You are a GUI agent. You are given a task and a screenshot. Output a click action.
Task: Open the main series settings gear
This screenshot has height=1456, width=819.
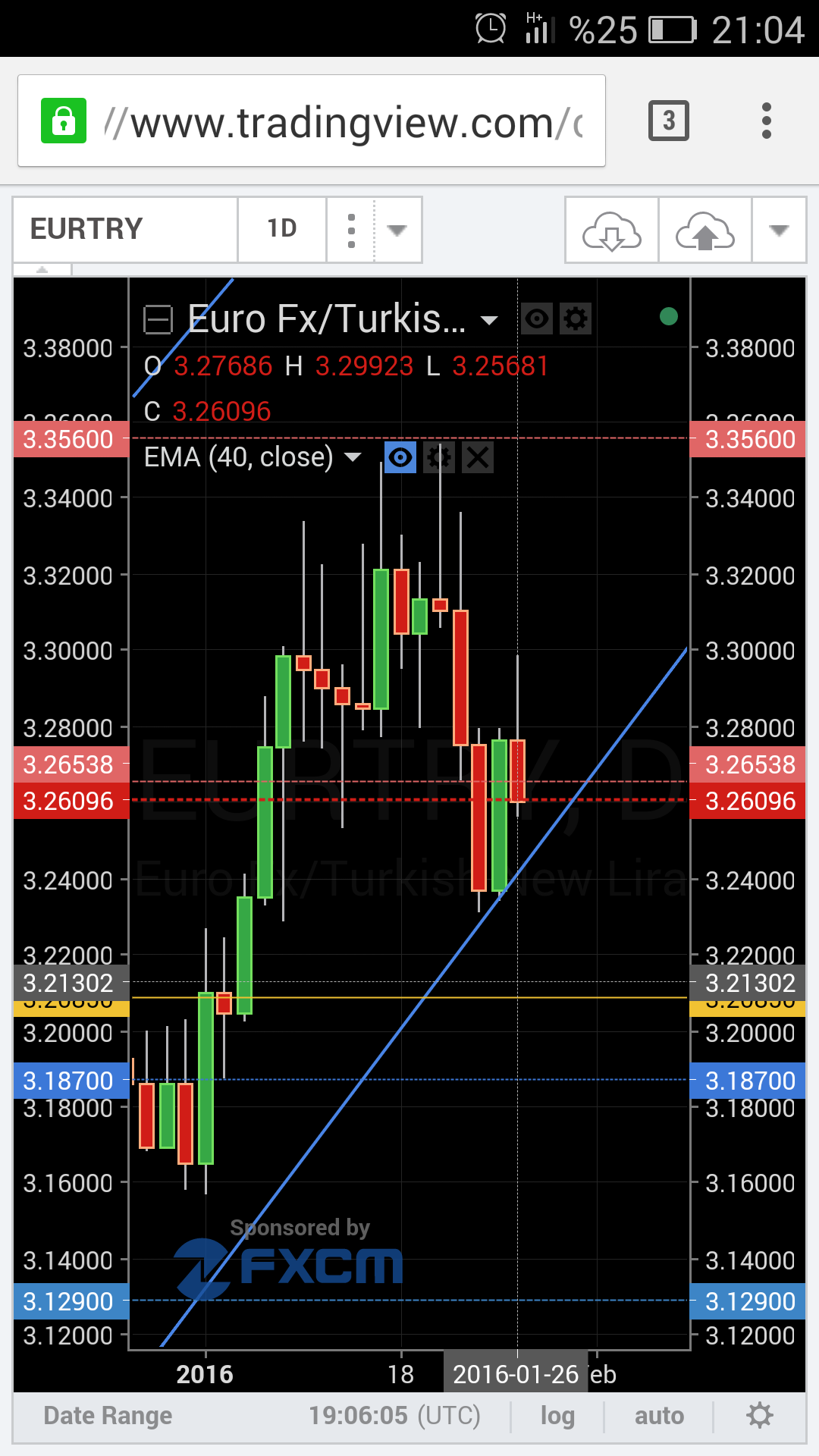[x=576, y=318]
